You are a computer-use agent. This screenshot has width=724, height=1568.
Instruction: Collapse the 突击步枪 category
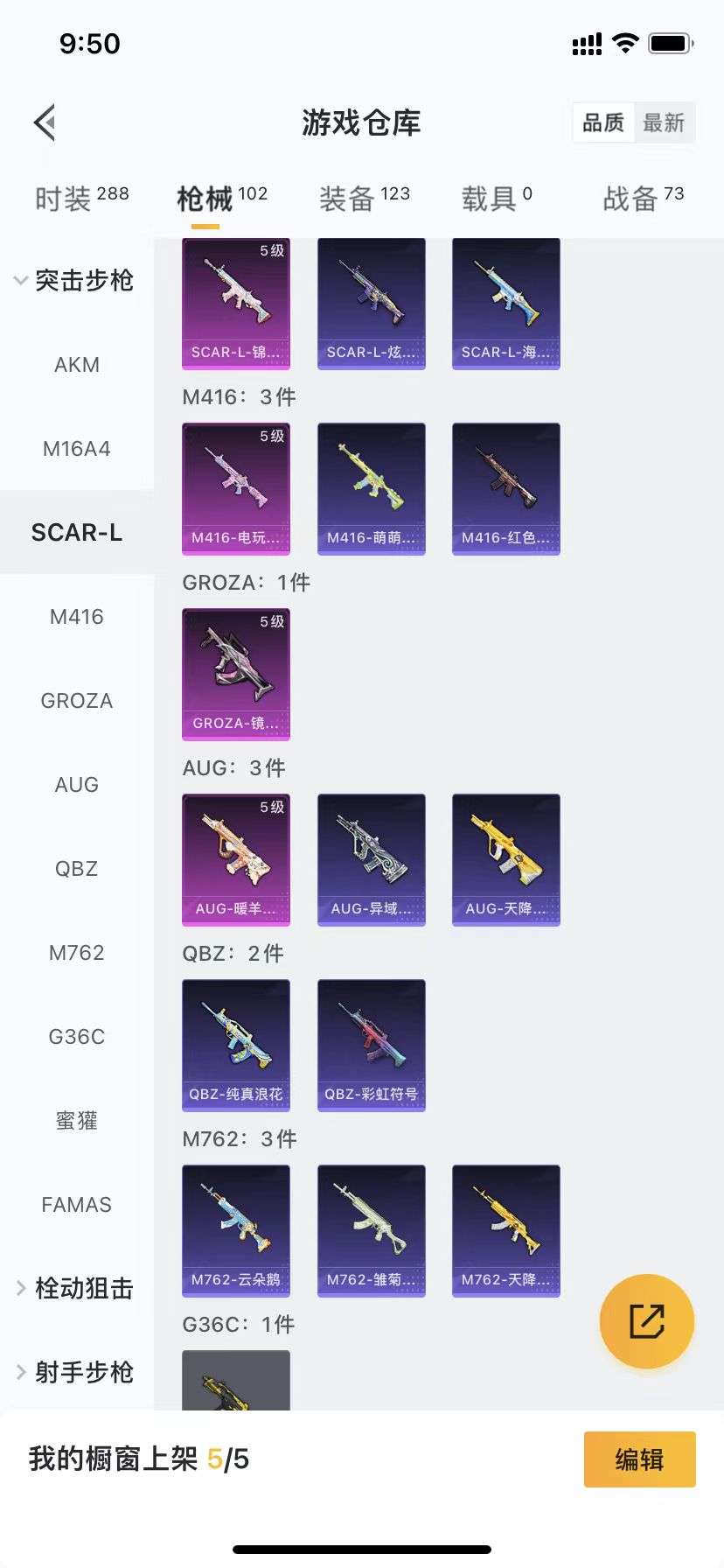click(x=75, y=280)
